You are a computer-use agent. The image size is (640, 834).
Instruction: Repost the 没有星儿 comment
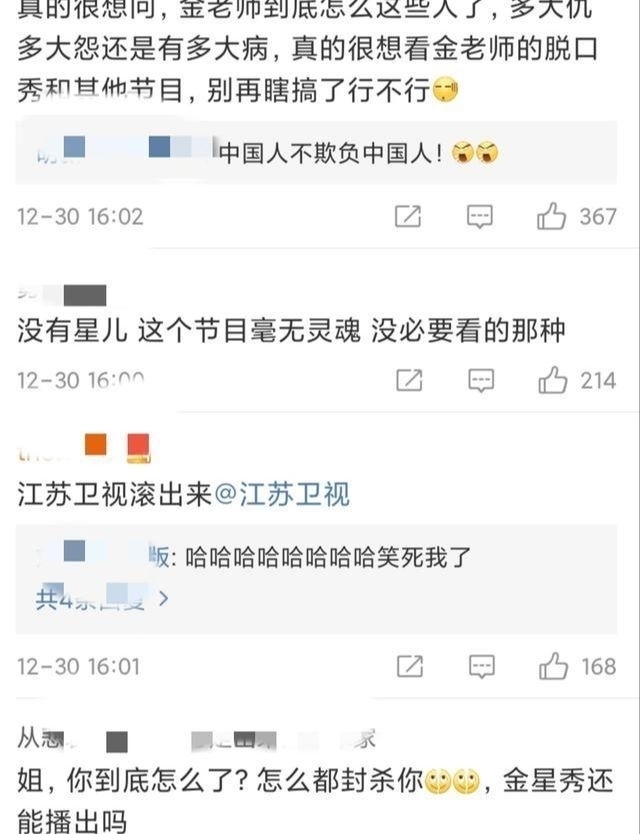tap(408, 380)
